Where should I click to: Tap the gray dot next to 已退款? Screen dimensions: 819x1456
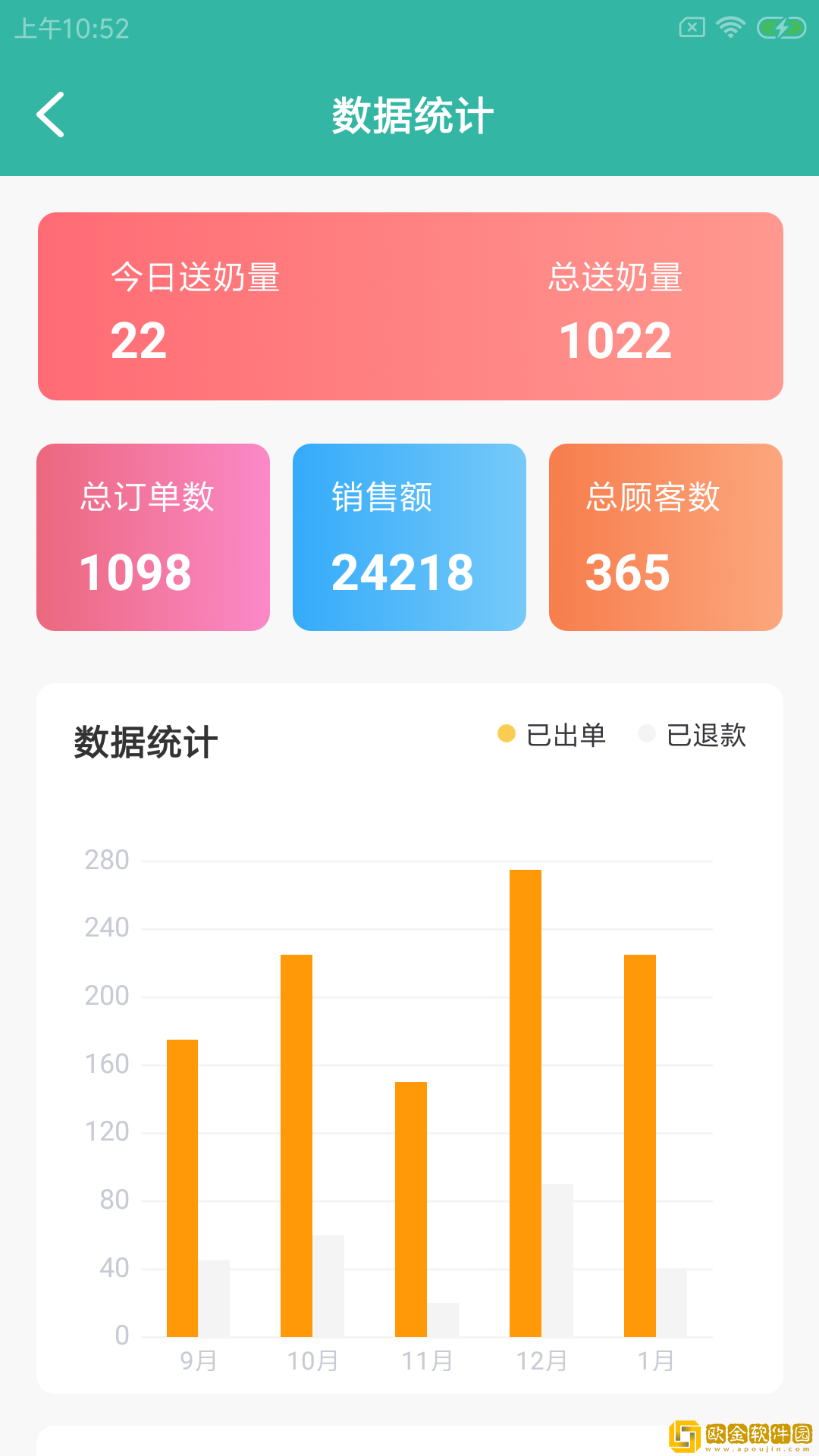646,734
